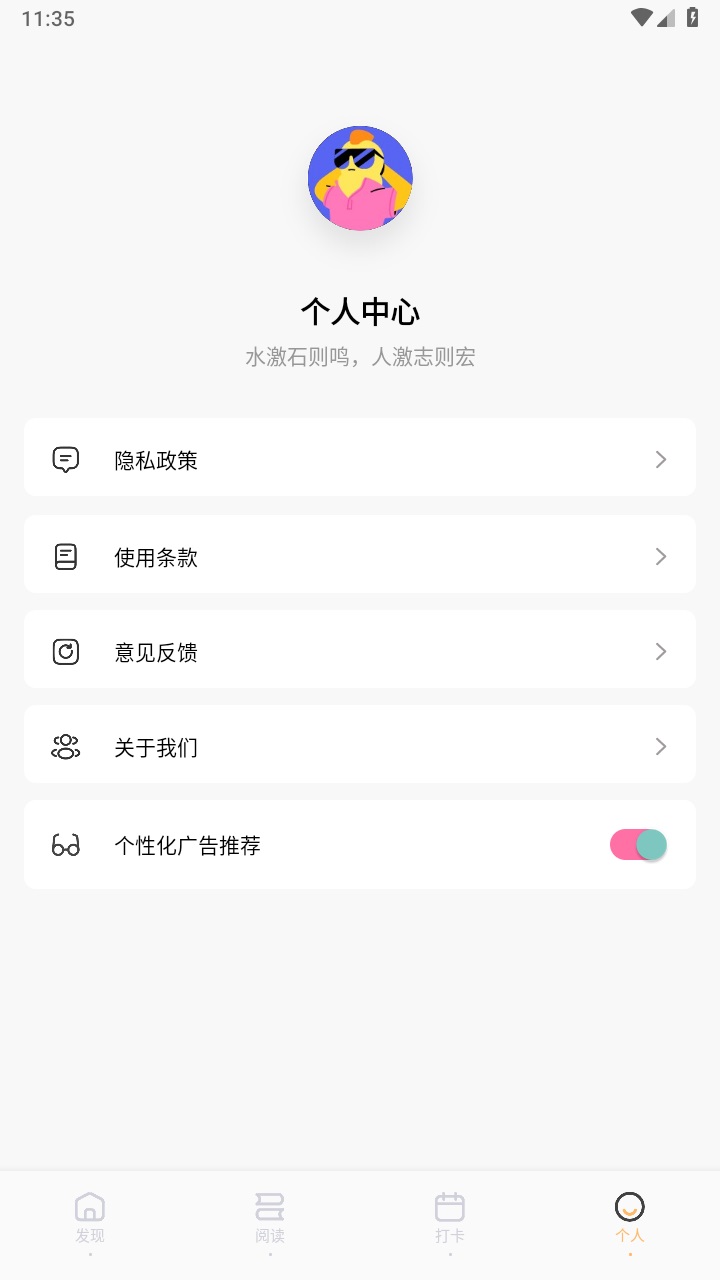Disable the 个性化广告推荐 toggle
The image size is (720, 1280).
click(x=637, y=844)
